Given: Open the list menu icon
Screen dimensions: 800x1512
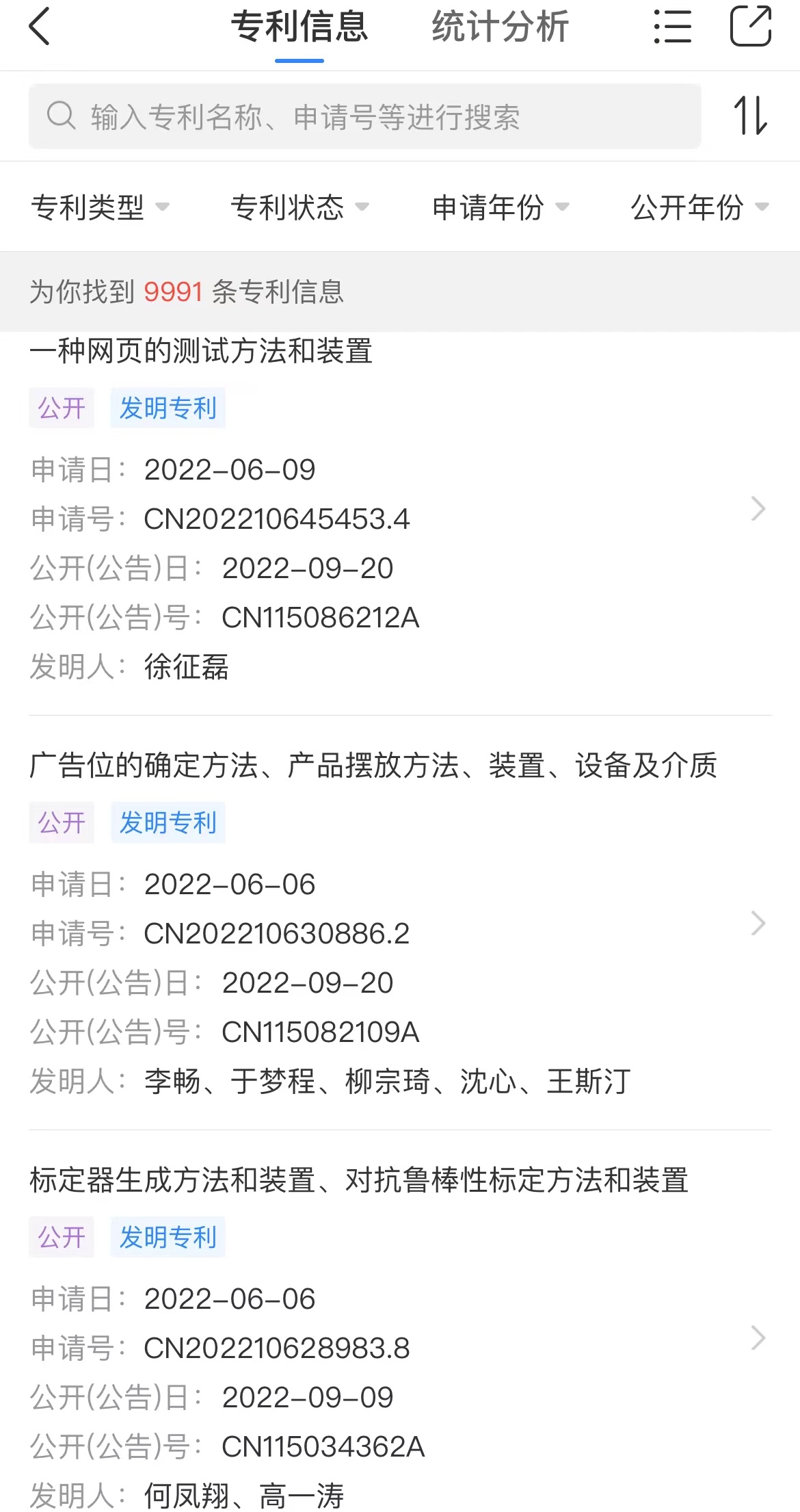Looking at the screenshot, I should click(x=672, y=27).
